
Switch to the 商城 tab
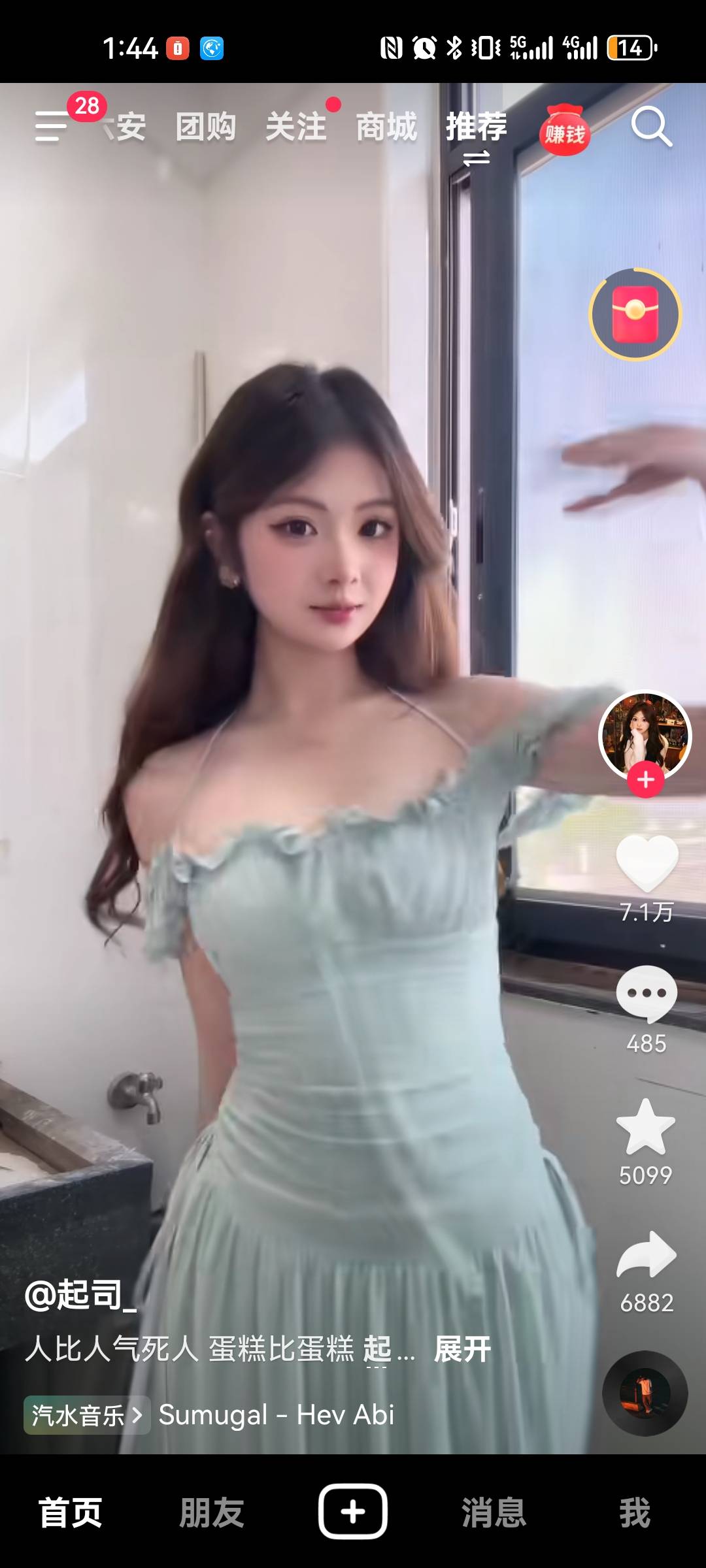point(386,127)
